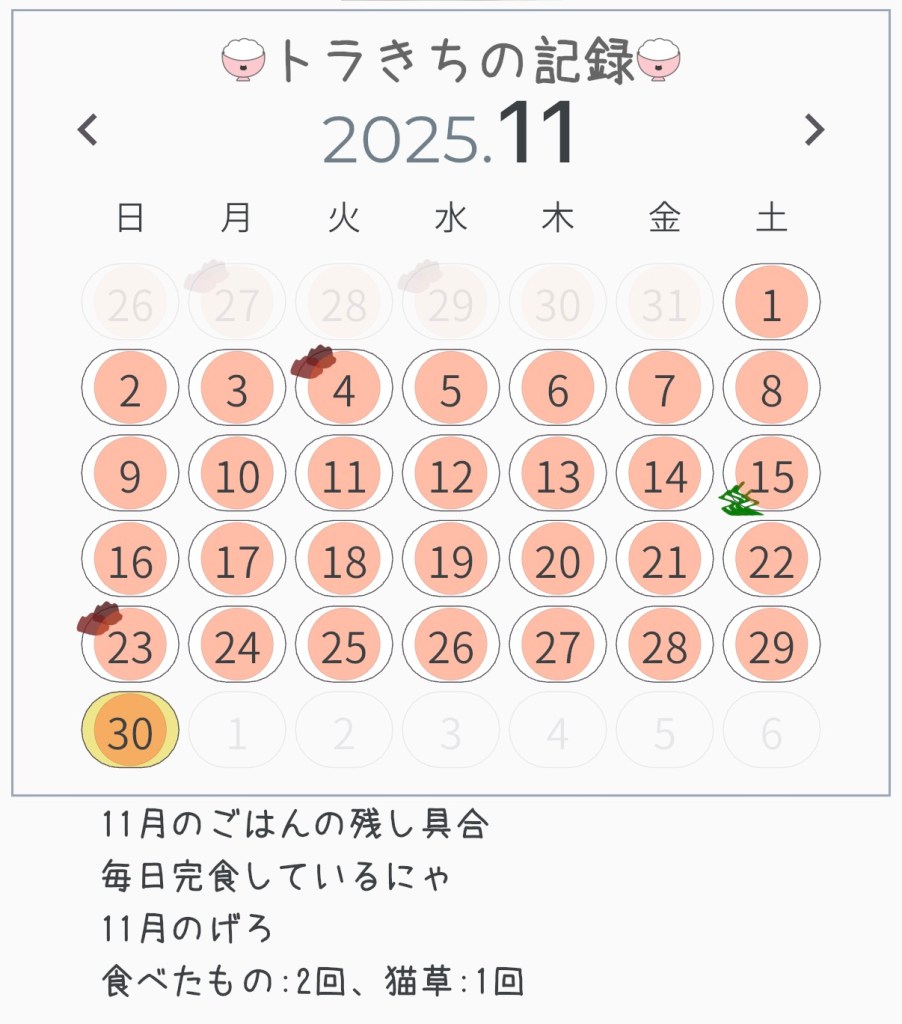Screen dimensions: 902x1024
Task: Open day 20 in the calendar
Action: [x=558, y=562]
